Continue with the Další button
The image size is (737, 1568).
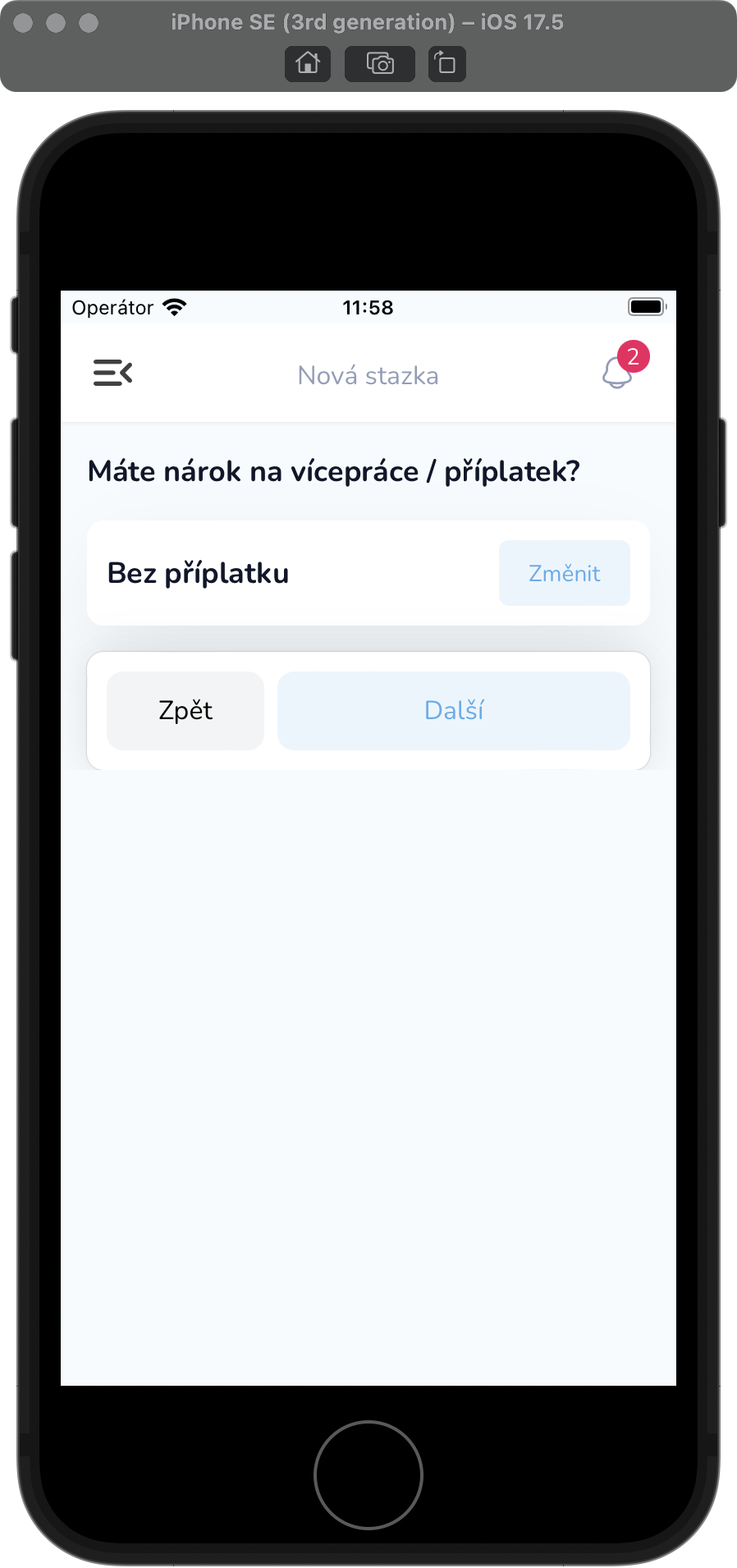[x=453, y=711]
